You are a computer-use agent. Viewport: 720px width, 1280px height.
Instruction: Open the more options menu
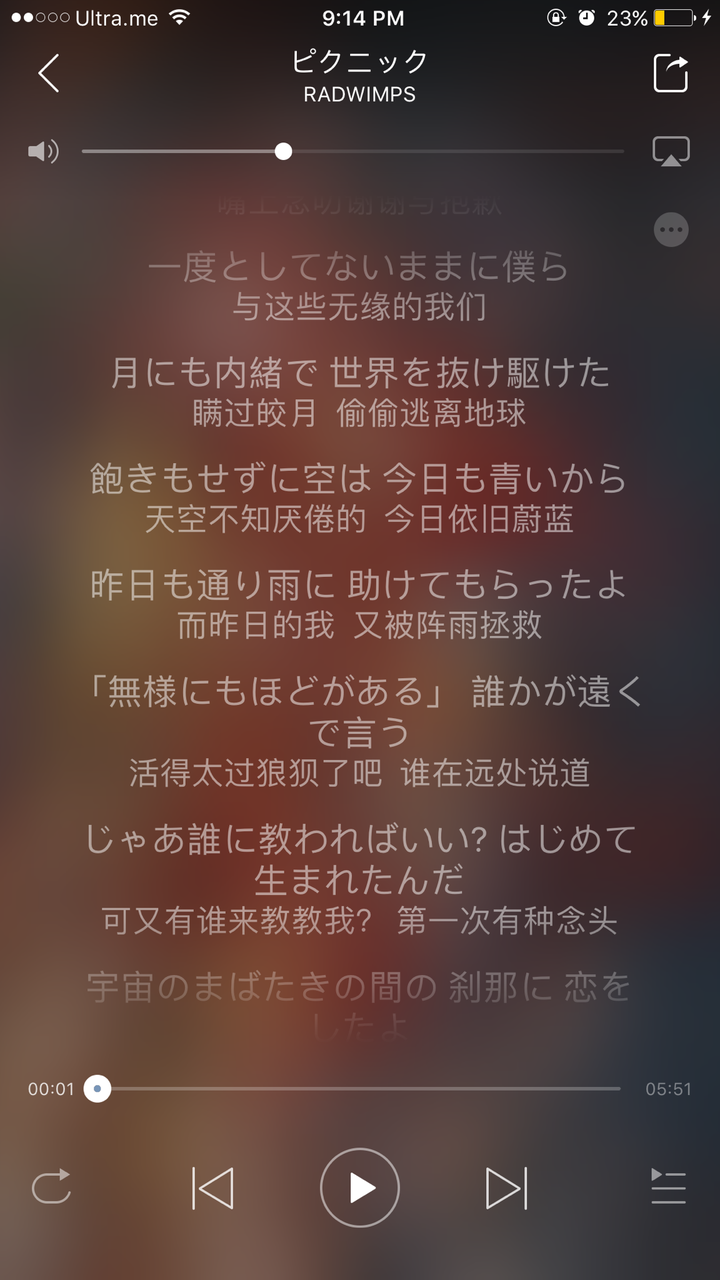tap(671, 229)
